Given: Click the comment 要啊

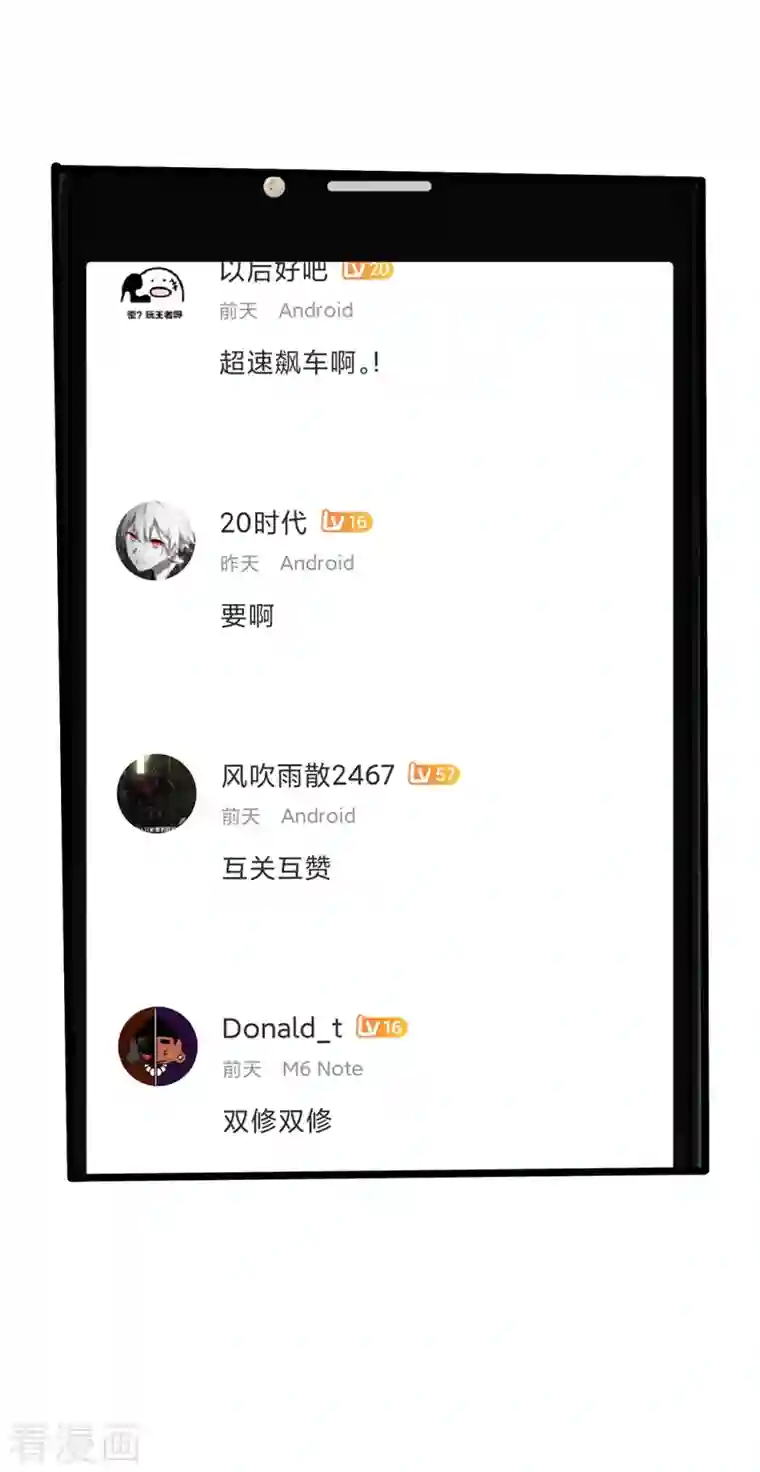Looking at the screenshot, I should tap(245, 615).
